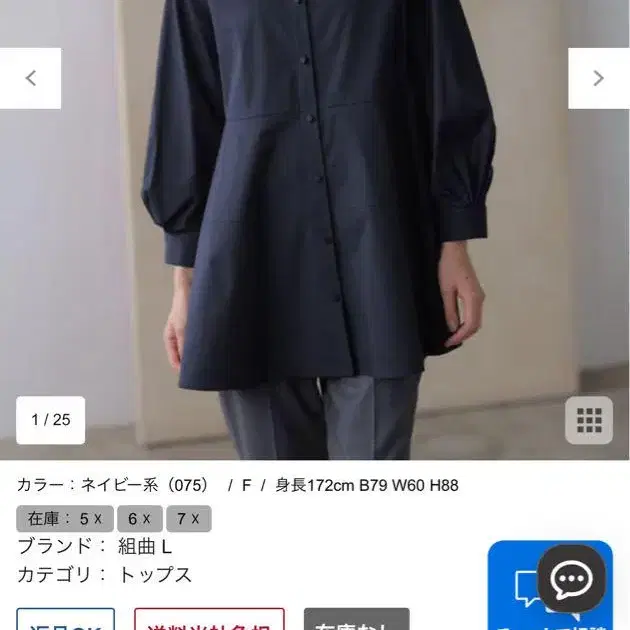Go to the previous product photo
The image size is (630, 630).
tap(30, 78)
